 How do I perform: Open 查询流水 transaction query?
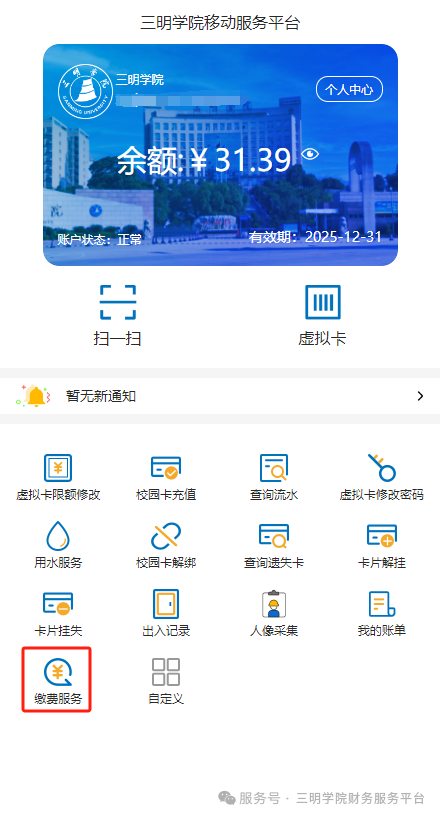pos(274,478)
